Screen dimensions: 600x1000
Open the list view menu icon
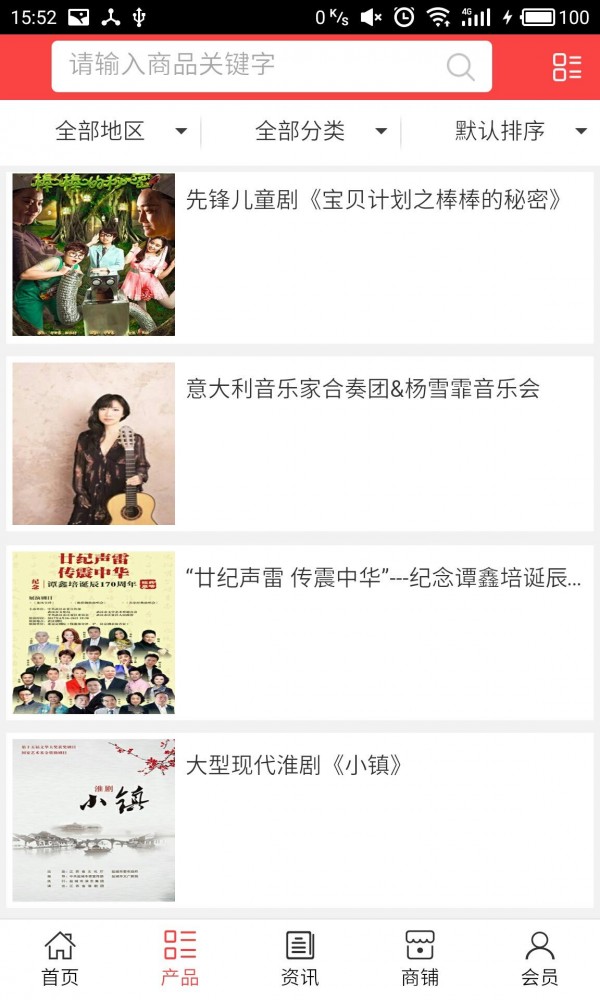click(x=567, y=67)
